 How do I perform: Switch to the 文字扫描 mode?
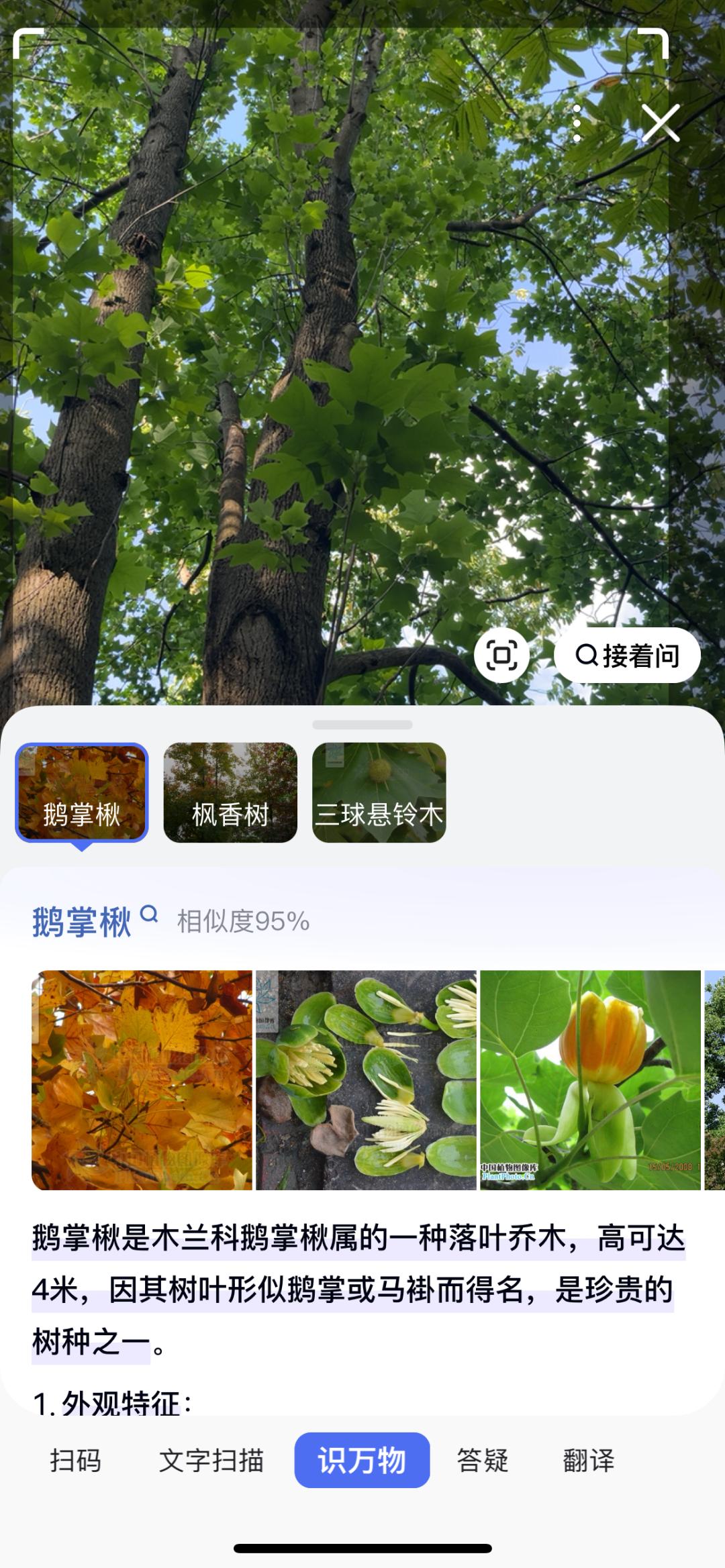(211, 1460)
